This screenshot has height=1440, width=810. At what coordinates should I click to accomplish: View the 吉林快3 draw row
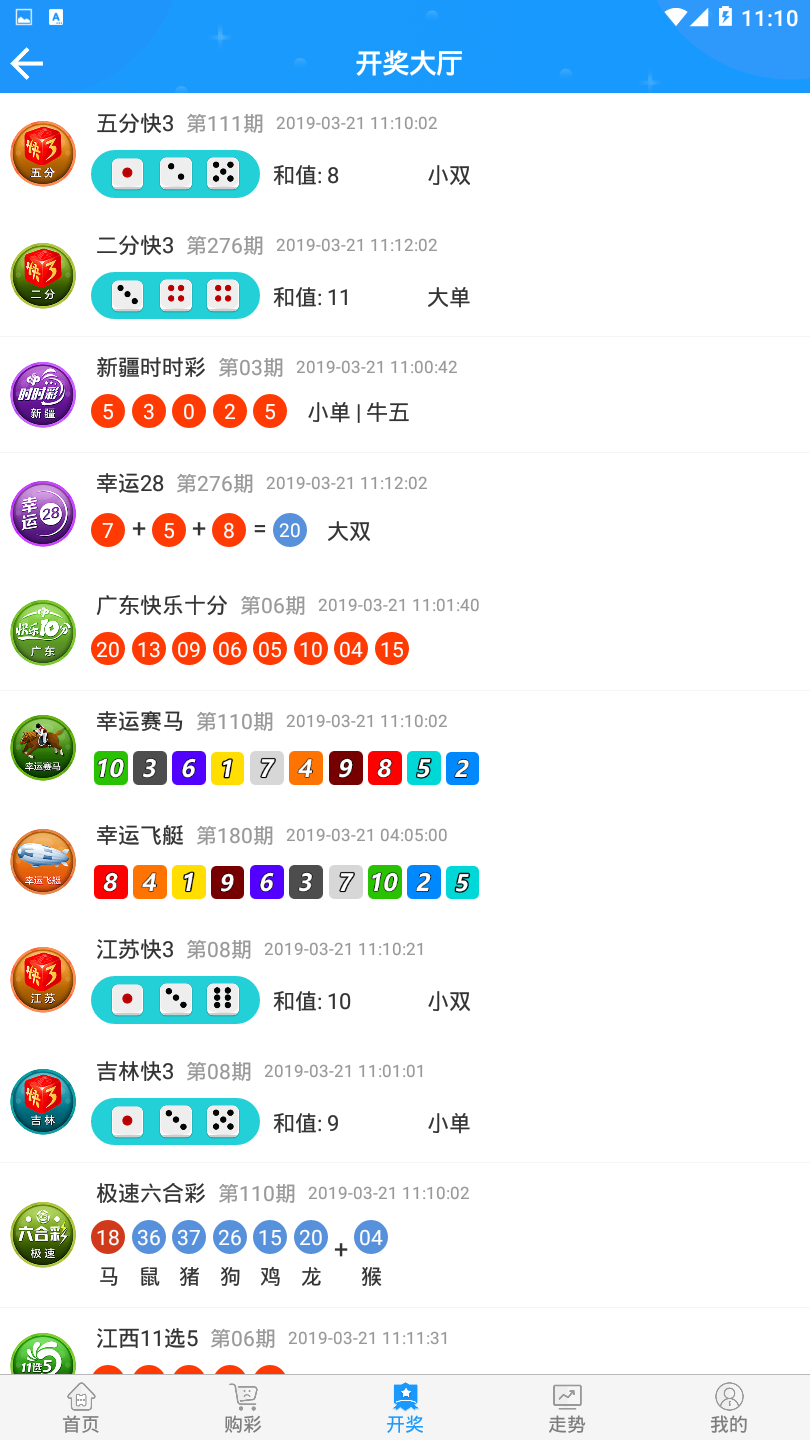(404, 1102)
